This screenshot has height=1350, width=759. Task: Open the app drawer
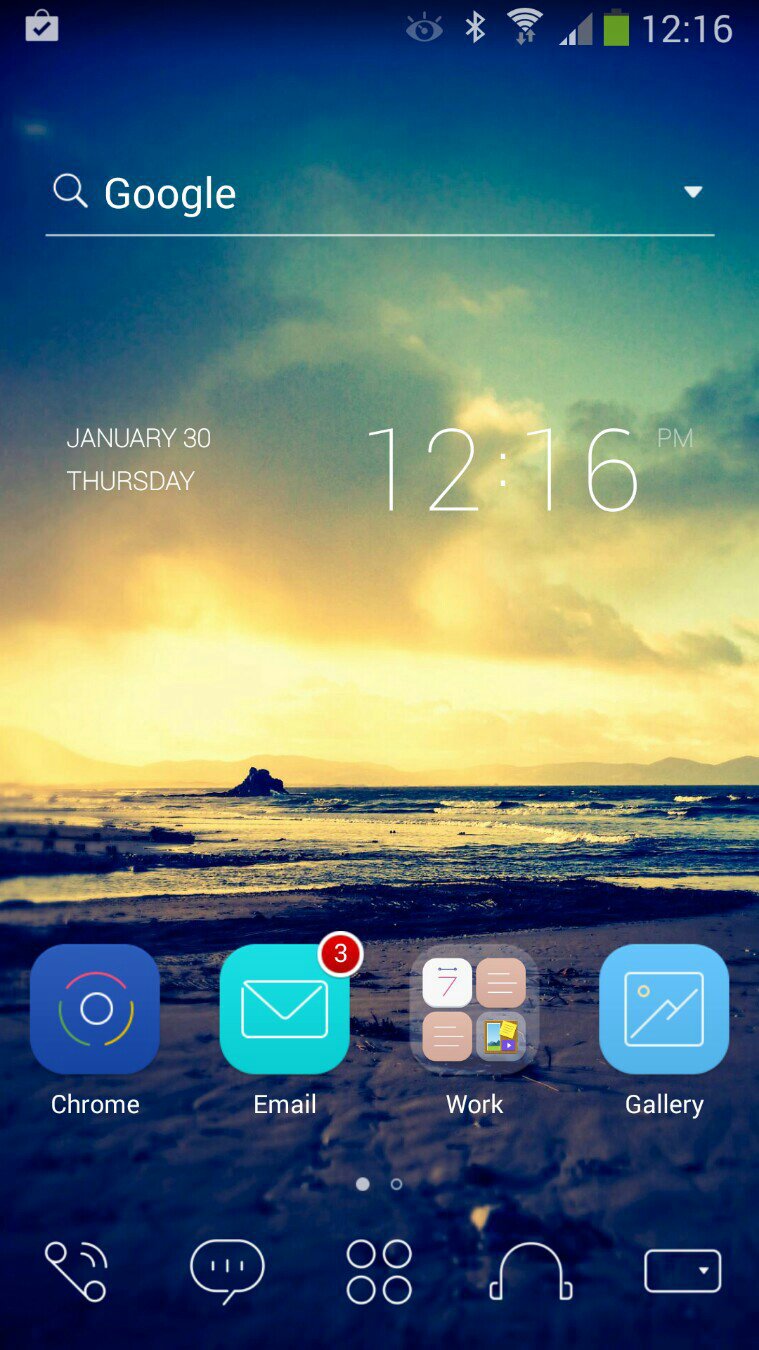click(x=379, y=1271)
